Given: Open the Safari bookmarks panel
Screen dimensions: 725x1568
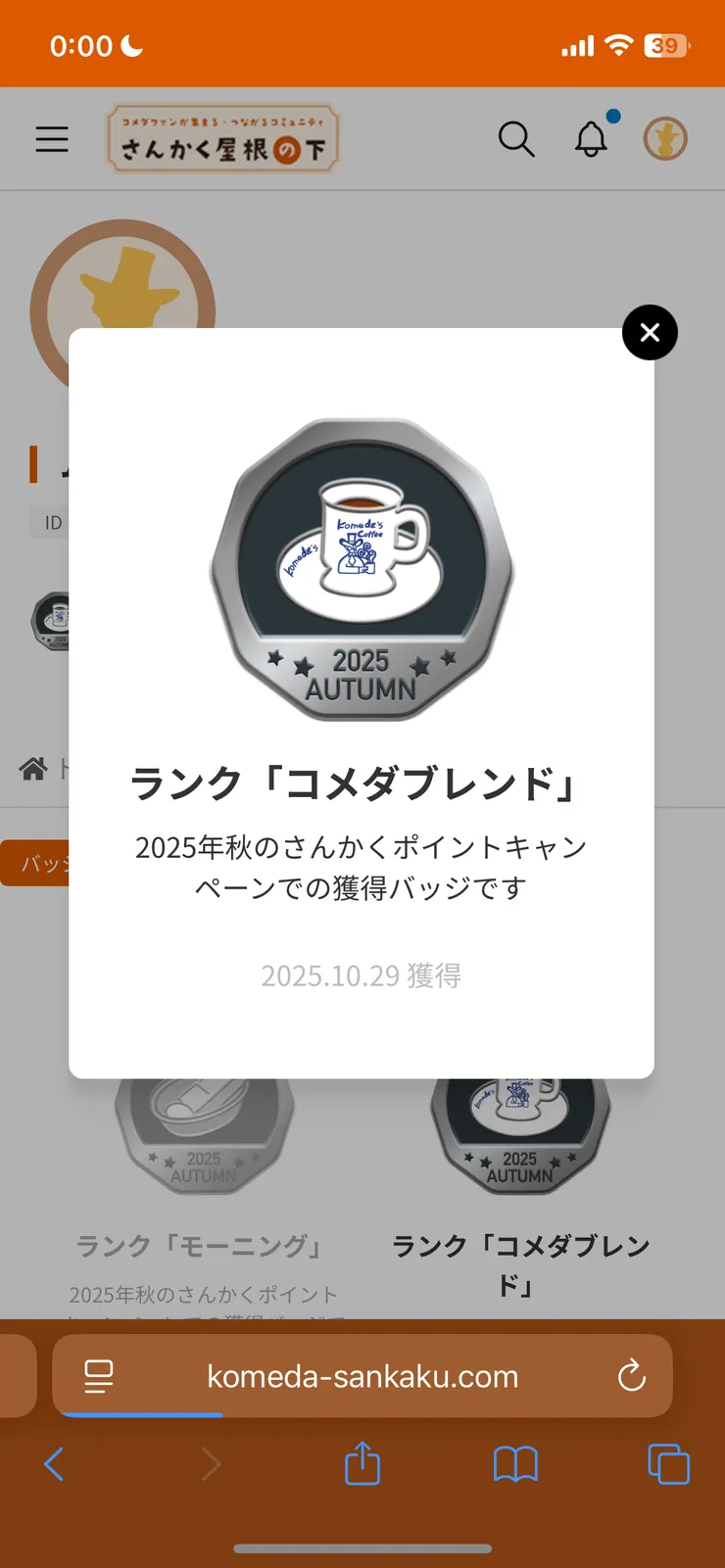Looking at the screenshot, I should pos(516,1464).
